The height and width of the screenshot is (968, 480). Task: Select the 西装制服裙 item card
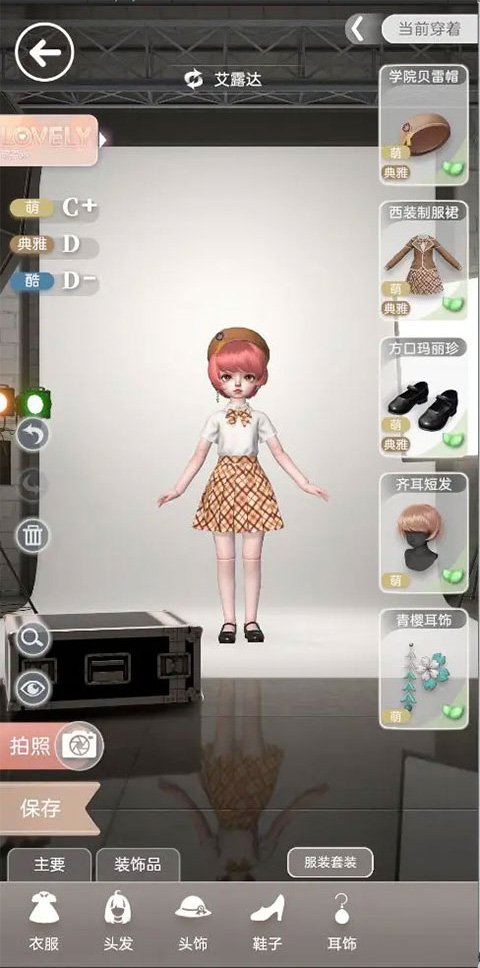tap(423, 261)
